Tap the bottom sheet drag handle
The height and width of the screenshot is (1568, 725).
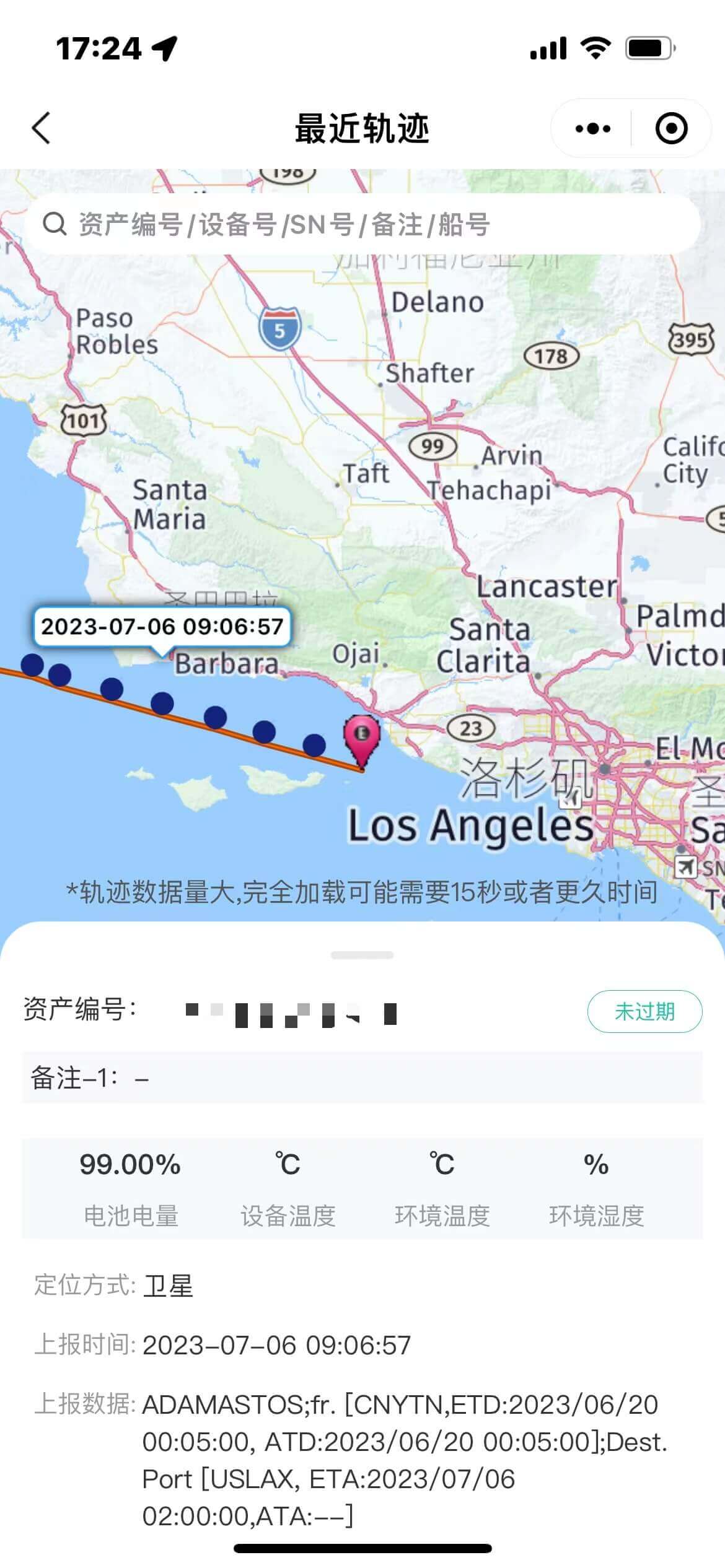pos(362,955)
